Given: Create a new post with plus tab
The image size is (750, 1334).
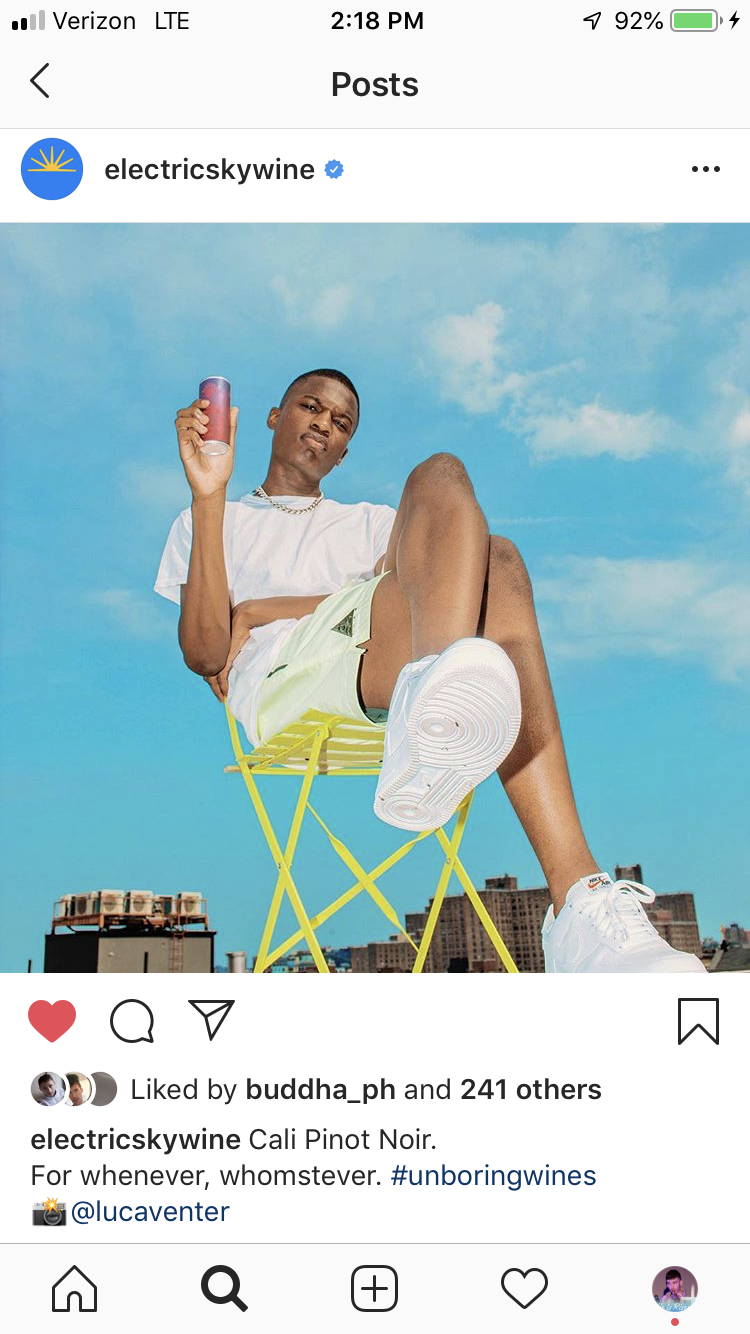Looking at the screenshot, I should point(375,1288).
